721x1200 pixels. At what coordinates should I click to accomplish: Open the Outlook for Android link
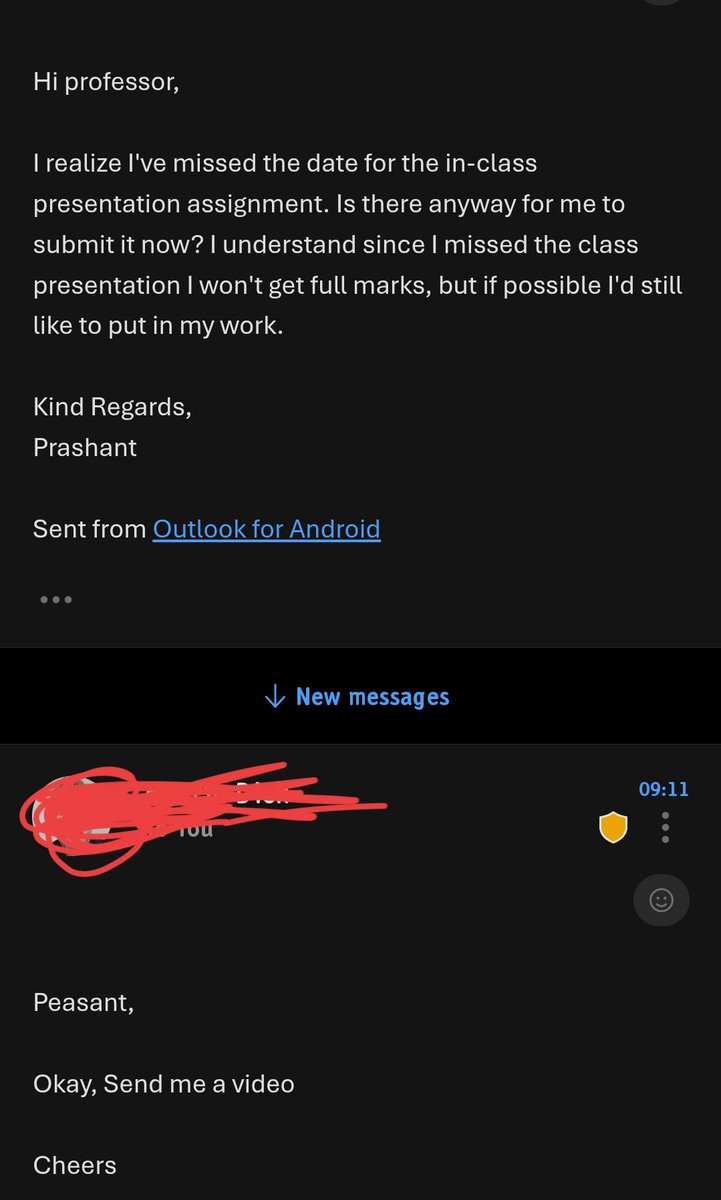(266, 528)
